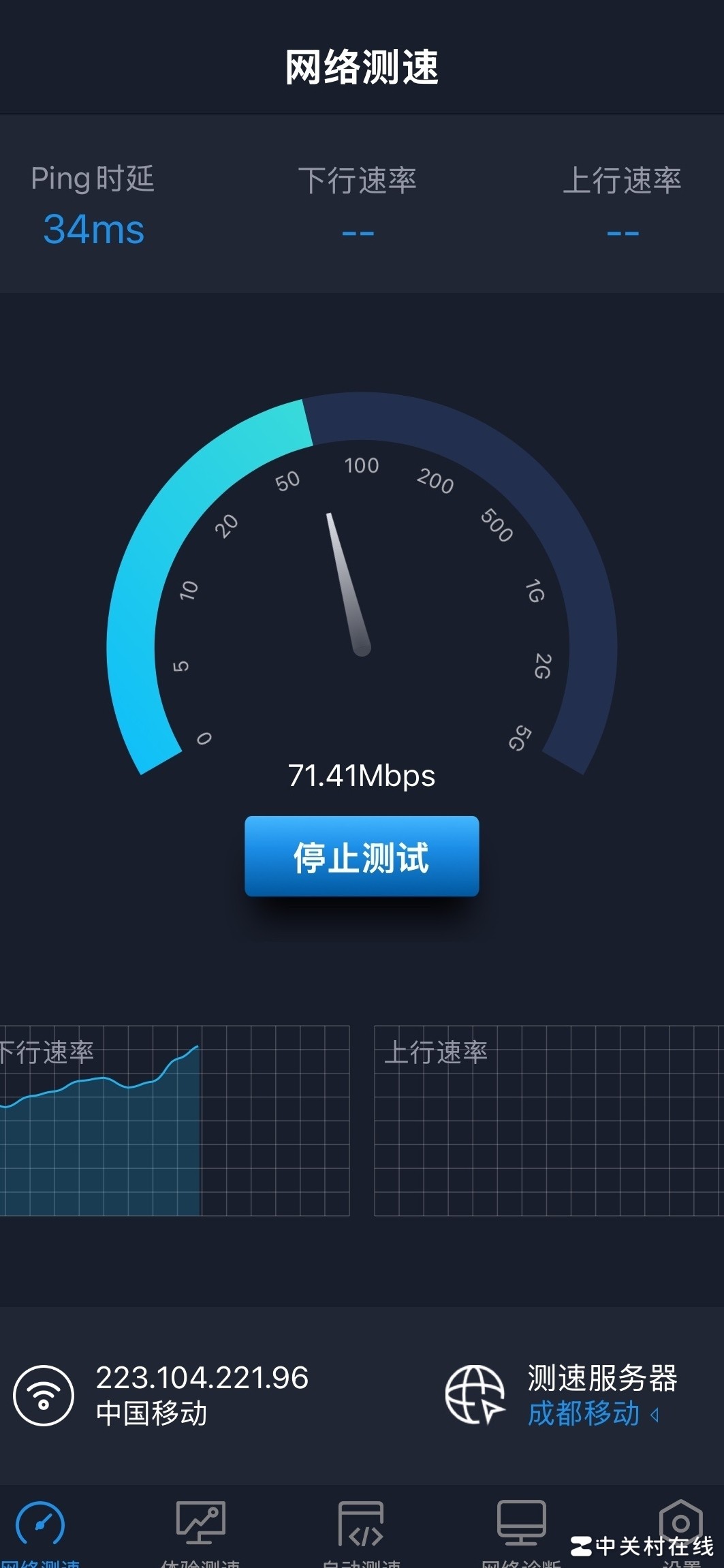Tap the 停止测试 button to stop the test
The image size is (724, 1568).
coord(362,856)
